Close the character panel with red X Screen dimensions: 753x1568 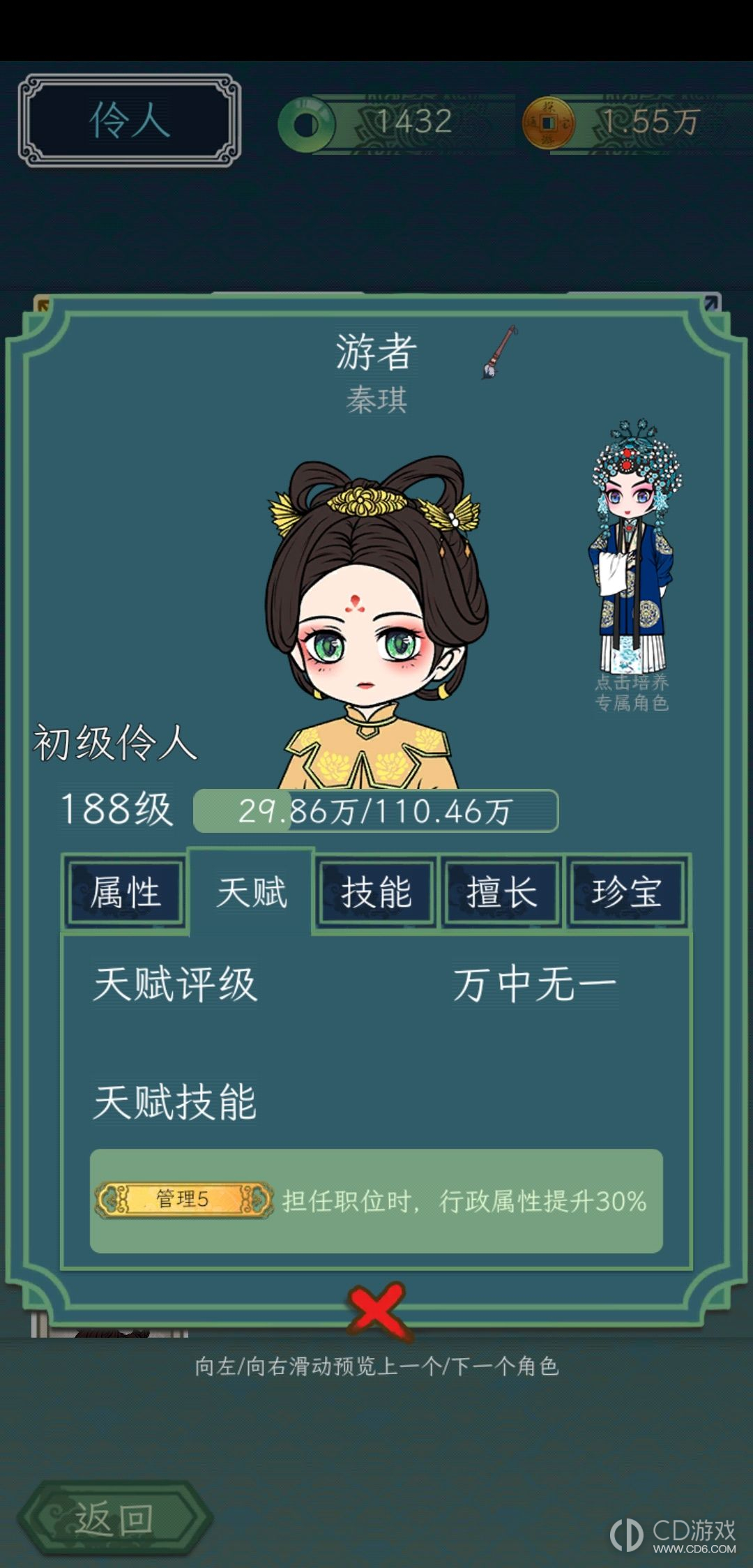(376, 1309)
